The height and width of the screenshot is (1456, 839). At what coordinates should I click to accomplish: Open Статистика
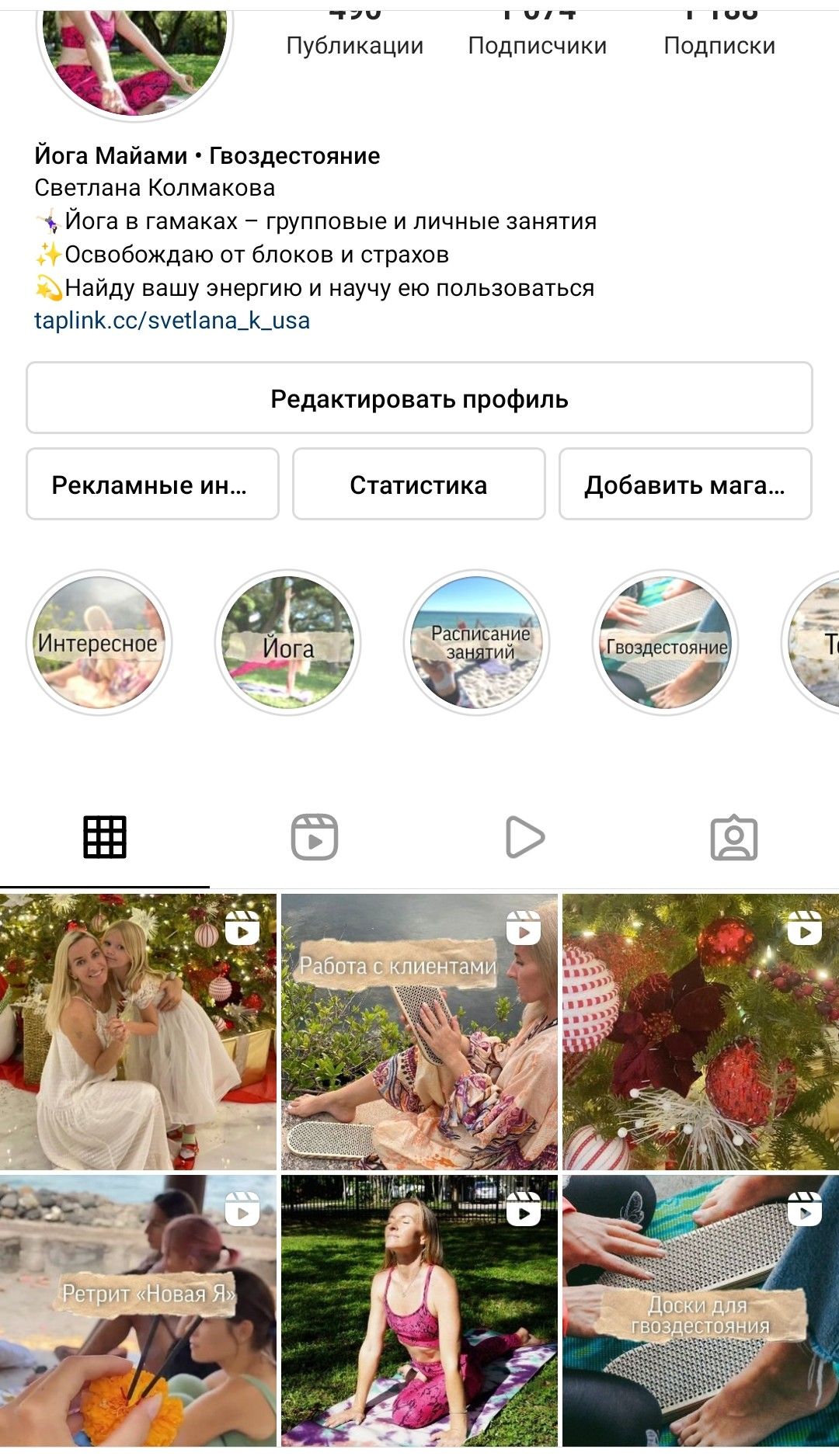(419, 485)
